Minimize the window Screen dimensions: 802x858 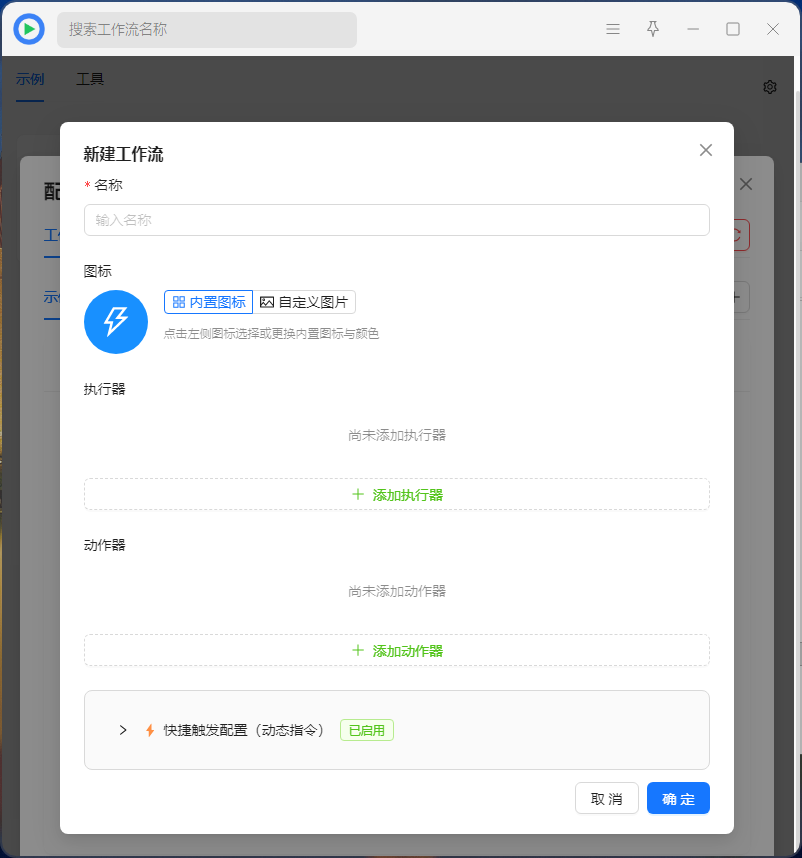pyautogui.click(x=693, y=30)
